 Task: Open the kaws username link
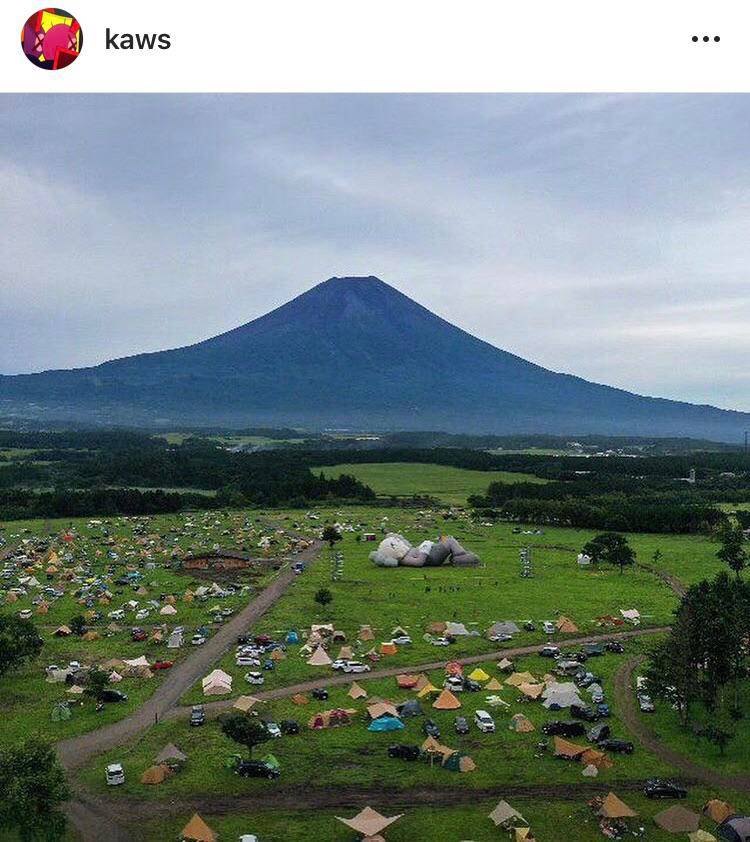(x=137, y=40)
